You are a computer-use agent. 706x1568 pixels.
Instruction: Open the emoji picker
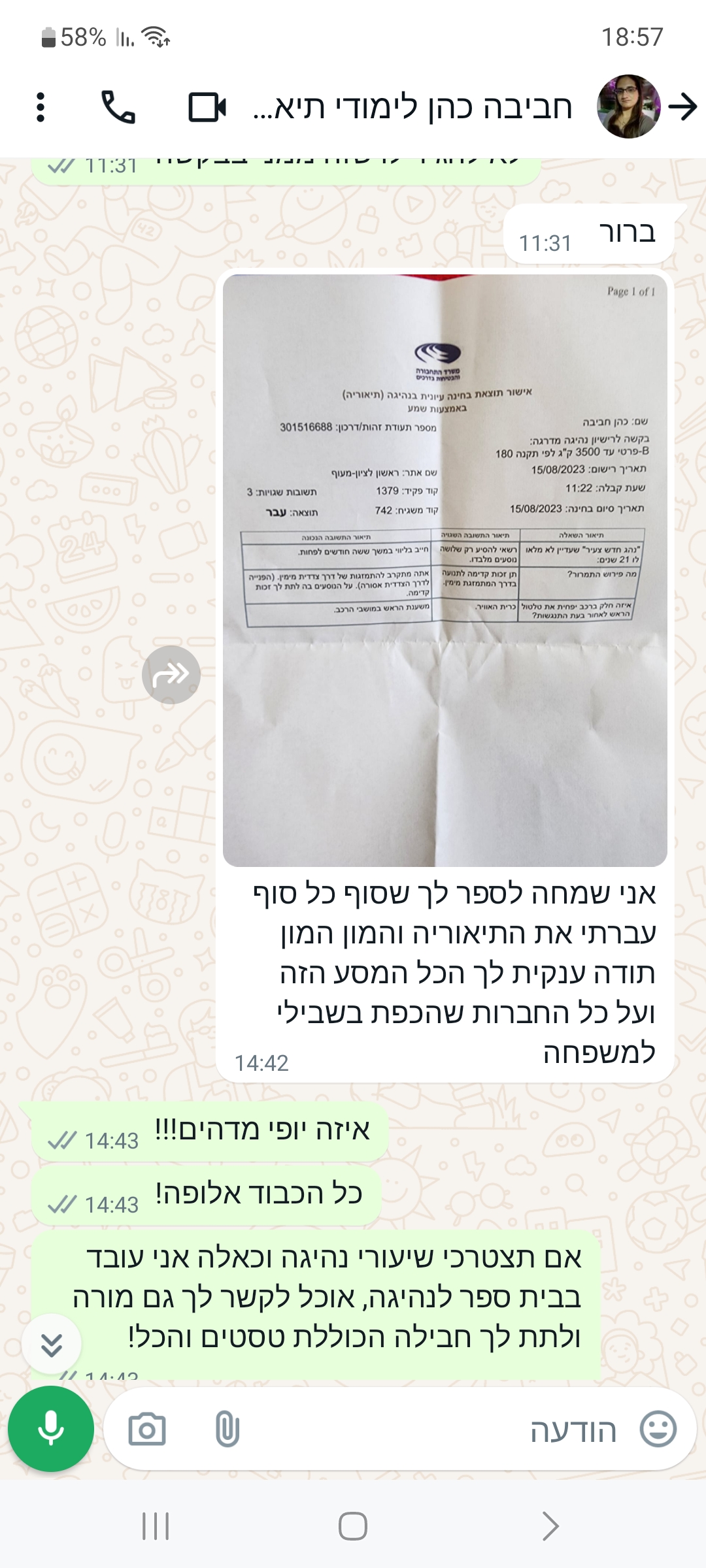point(658,1429)
